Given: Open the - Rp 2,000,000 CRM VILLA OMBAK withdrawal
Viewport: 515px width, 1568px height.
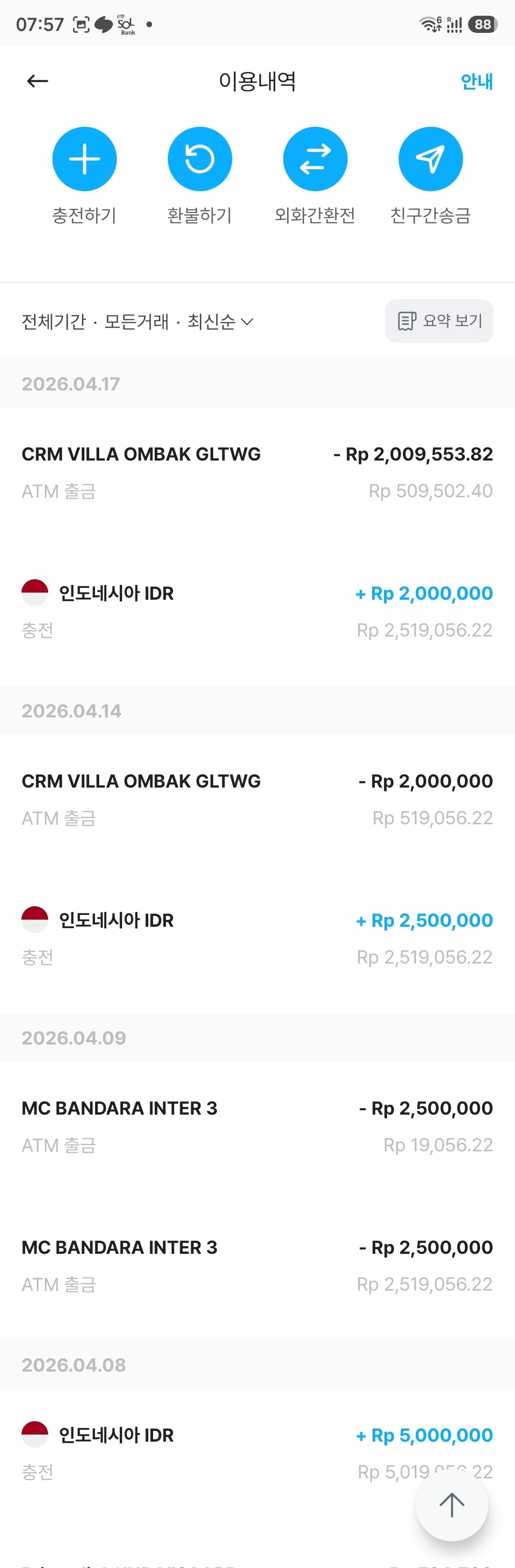Looking at the screenshot, I should click(257, 799).
